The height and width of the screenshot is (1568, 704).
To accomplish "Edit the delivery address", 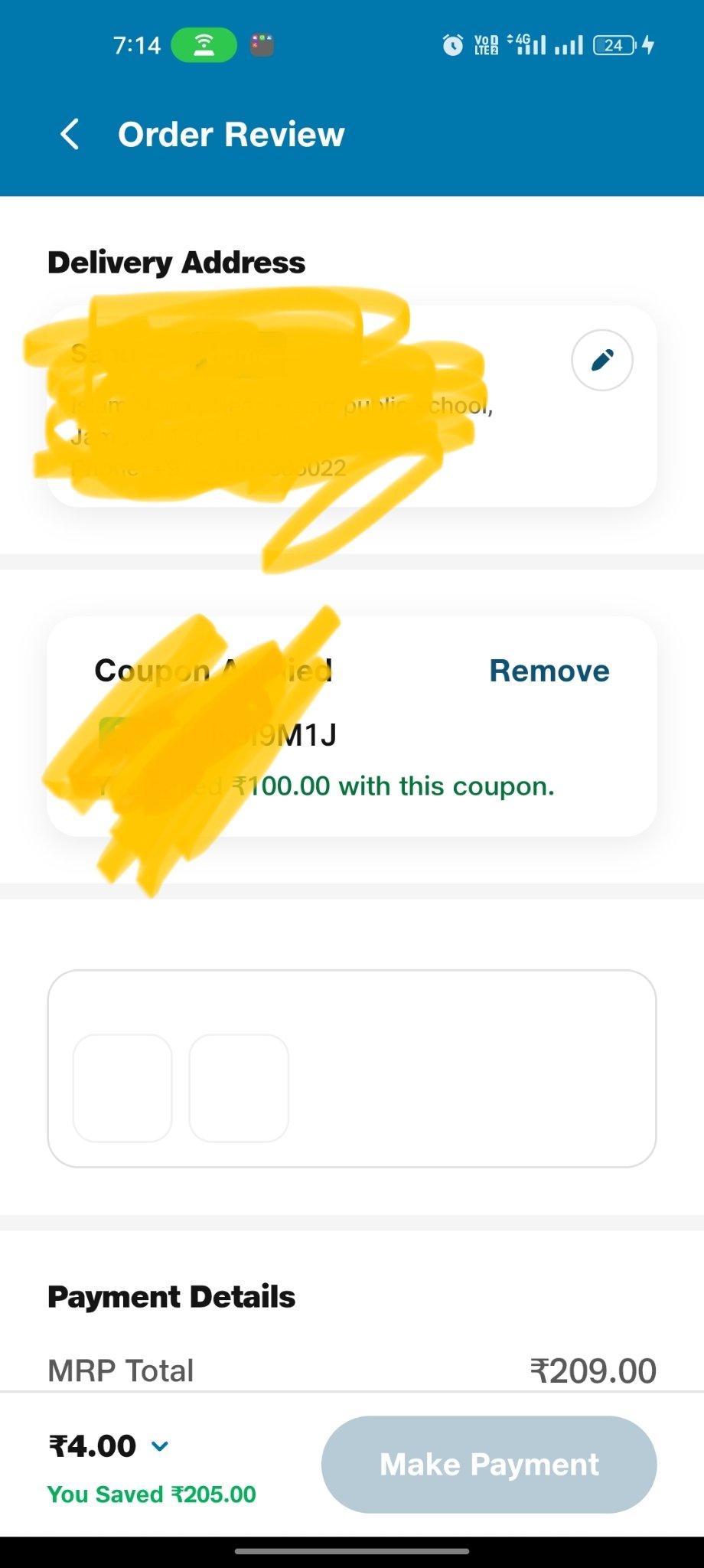I will (x=602, y=361).
